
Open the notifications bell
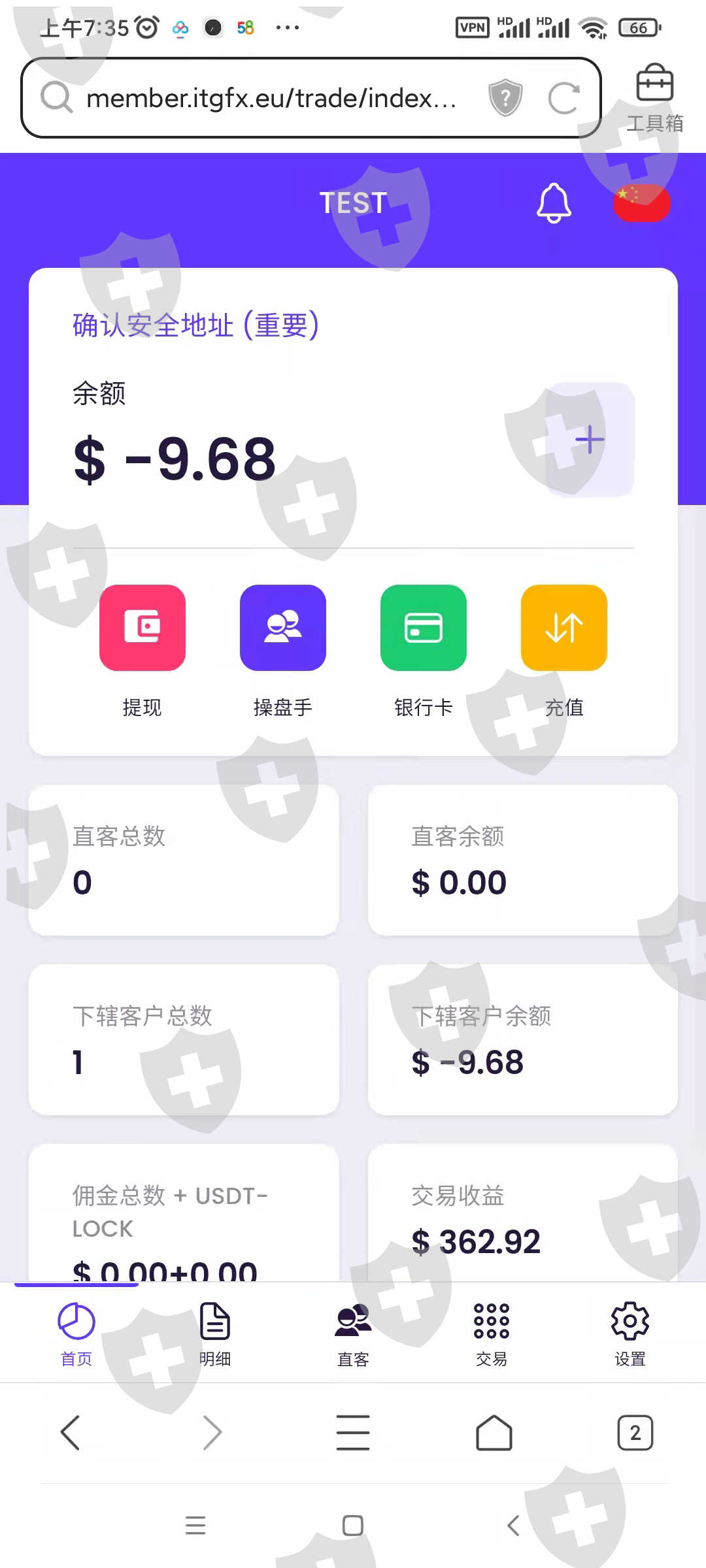click(x=554, y=203)
